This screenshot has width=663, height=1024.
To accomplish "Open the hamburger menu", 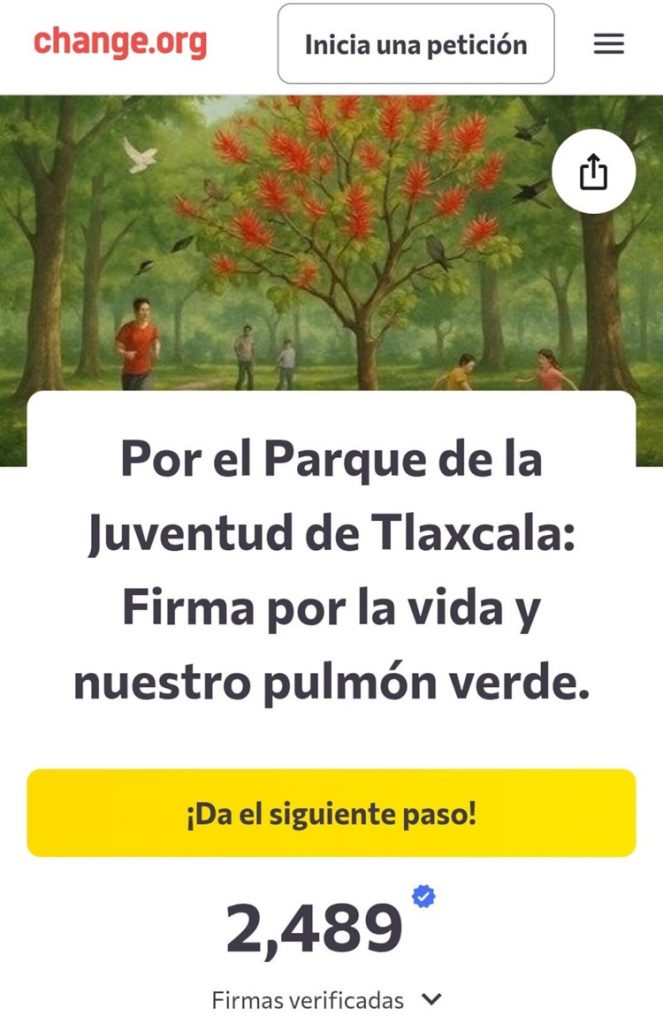I will coord(609,44).
